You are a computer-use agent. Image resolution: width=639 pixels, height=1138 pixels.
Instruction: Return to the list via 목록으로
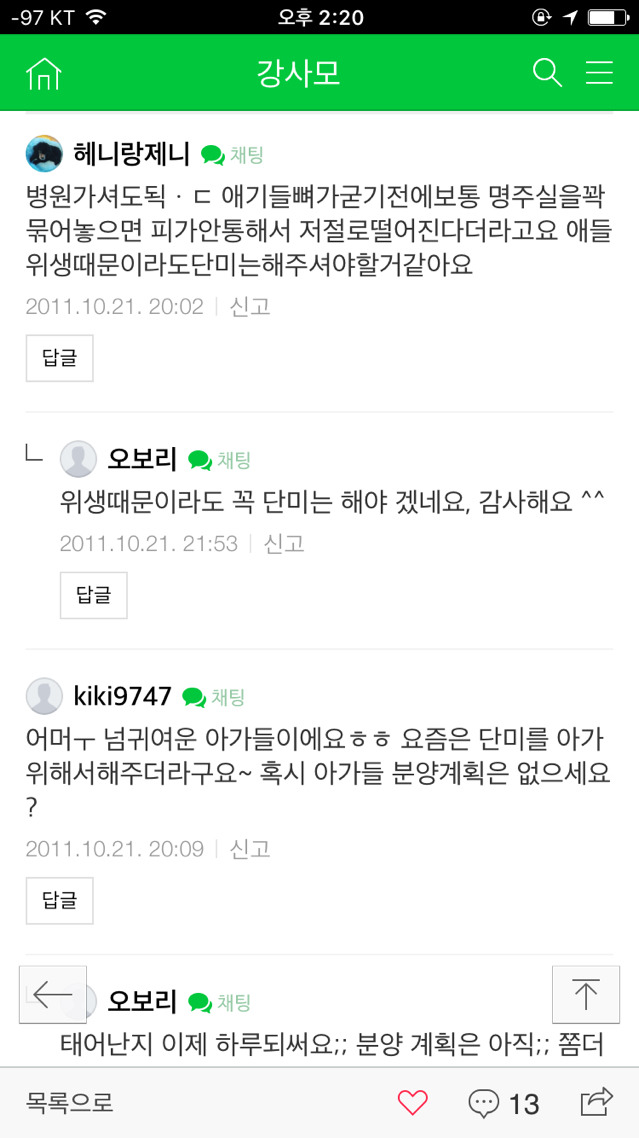(70, 1103)
